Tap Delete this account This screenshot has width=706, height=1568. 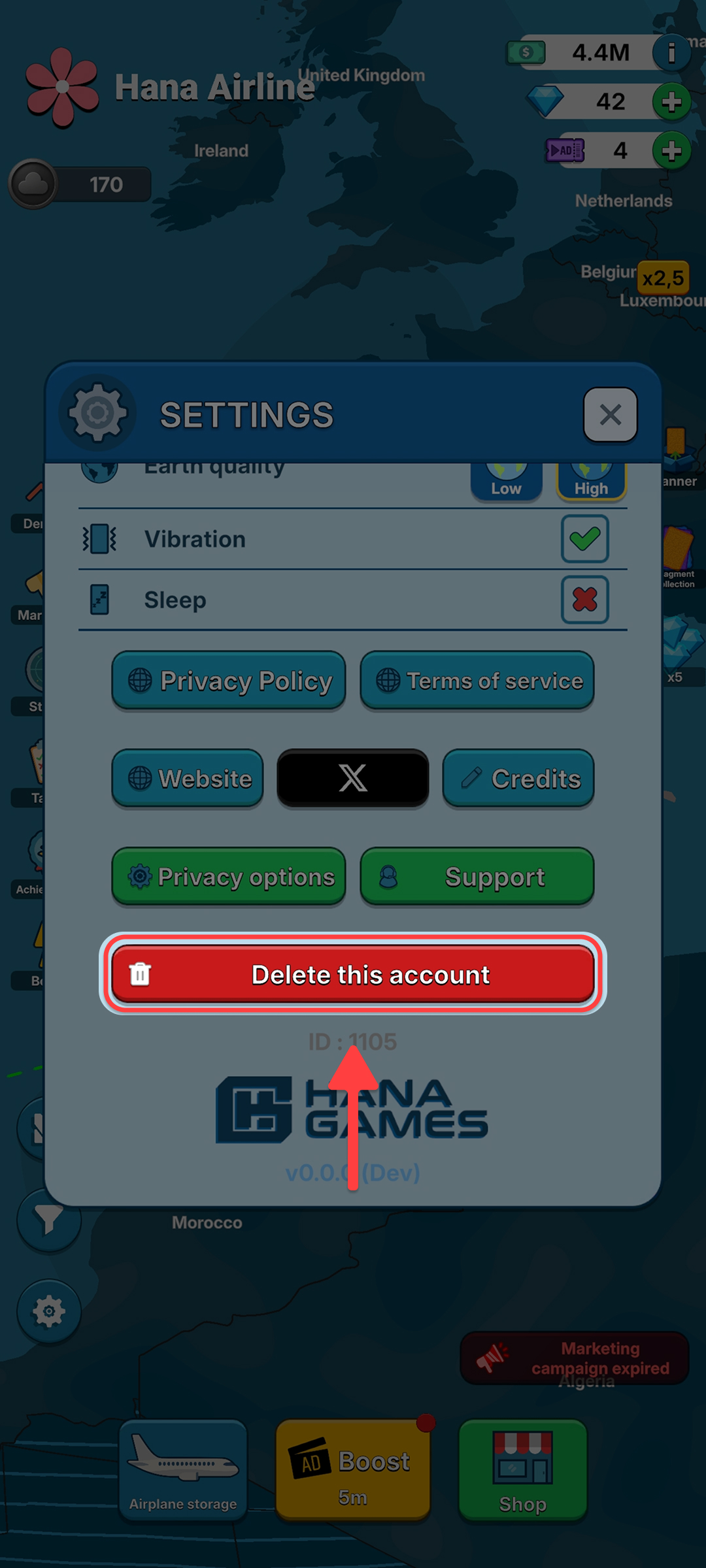pos(353,974)
